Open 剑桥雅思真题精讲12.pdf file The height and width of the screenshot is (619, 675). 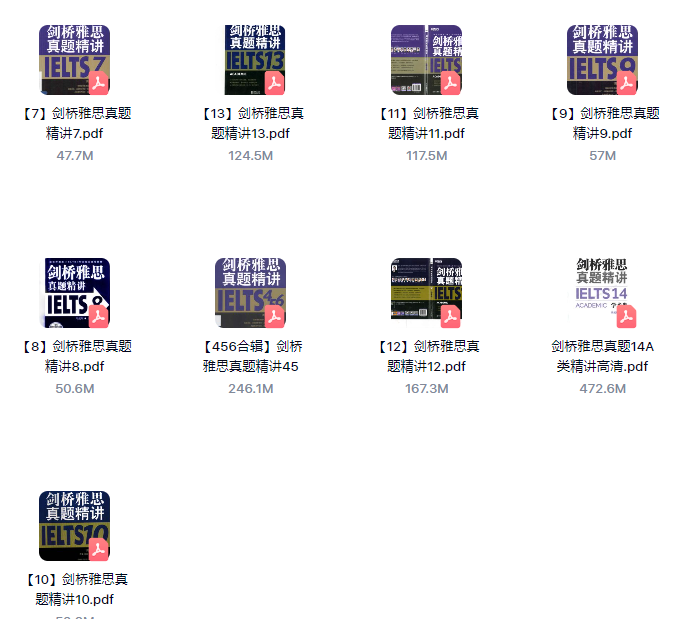click(x=426, y=293)
